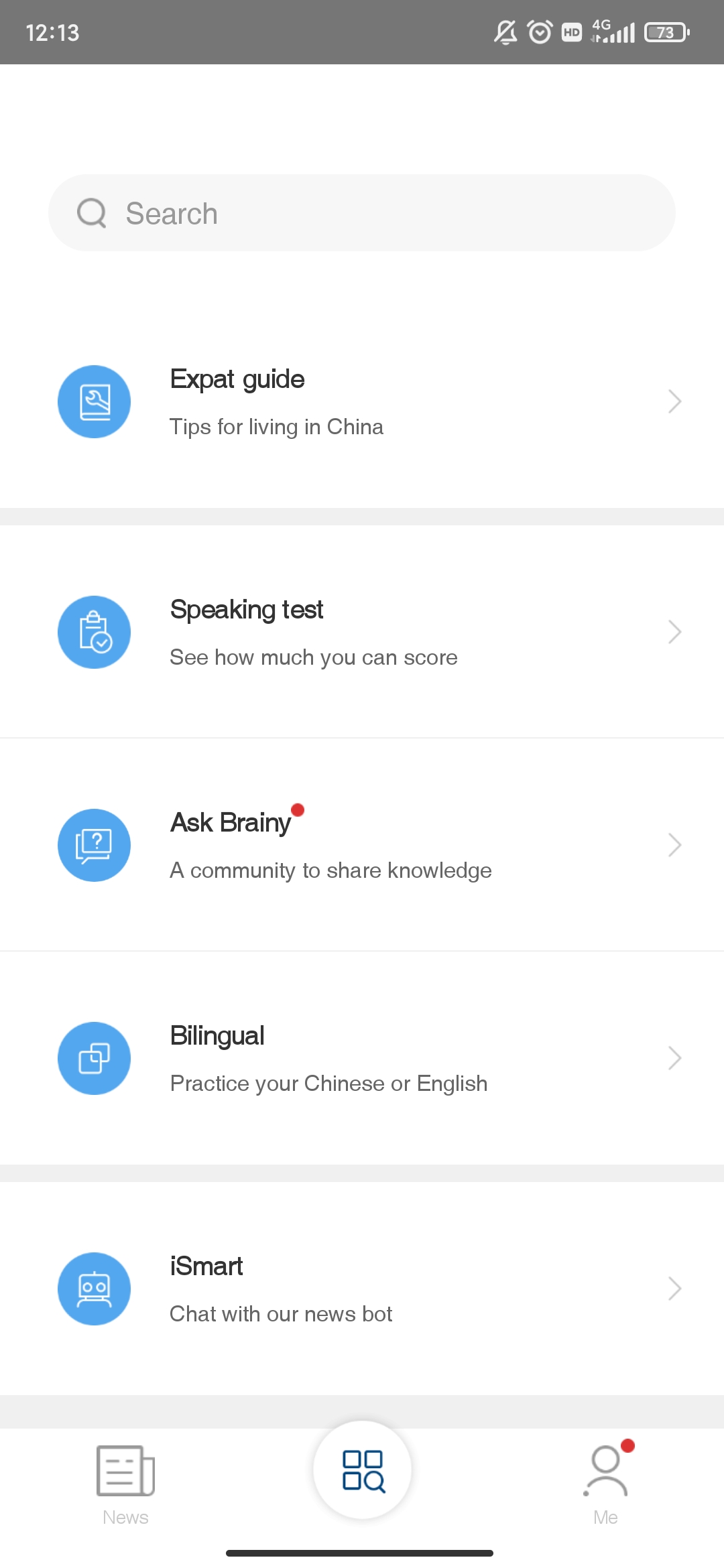Open the Ask Brainy chevron arrow
The width and height of the screenshot is (724, 1568).
click(x=674, y=845)
